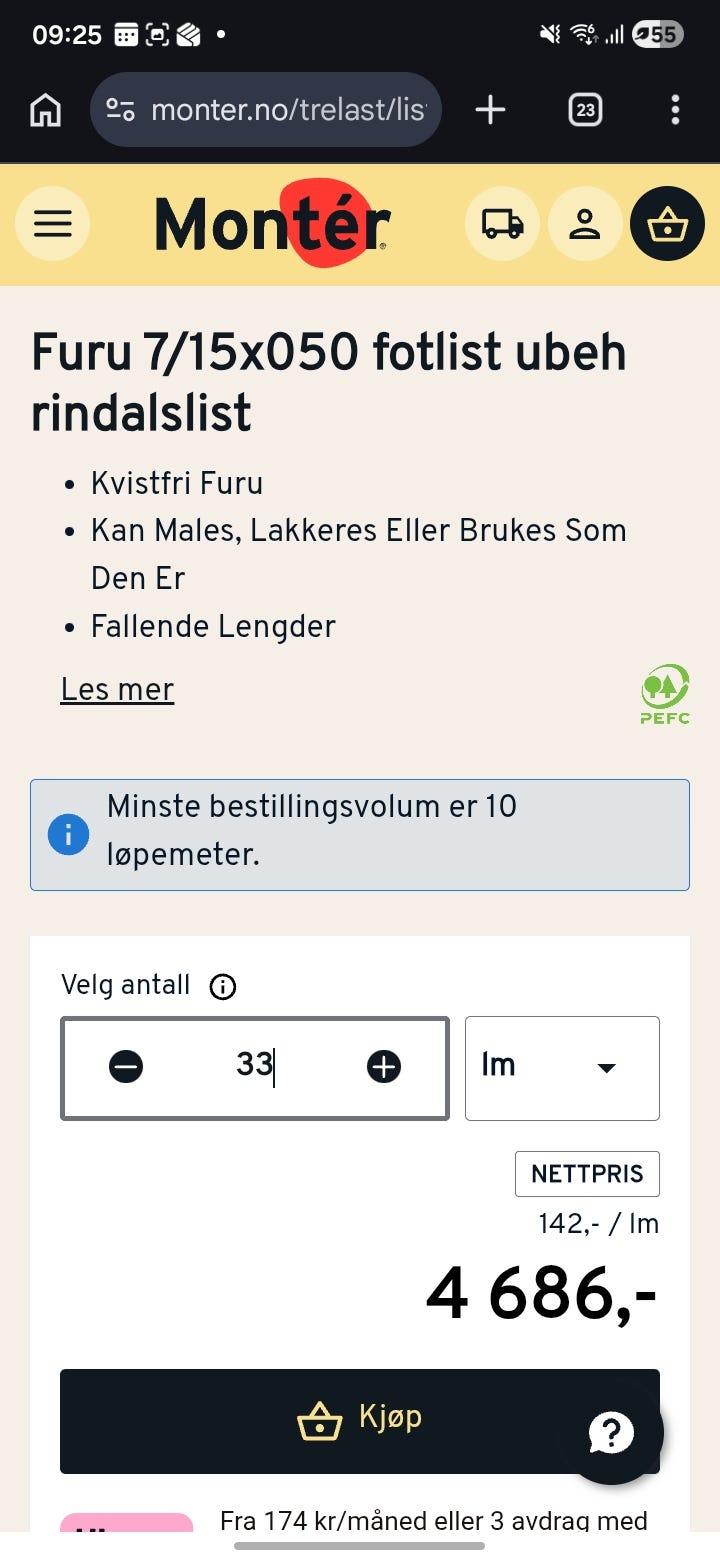Open a new browser tab with plus

(489, 110)
